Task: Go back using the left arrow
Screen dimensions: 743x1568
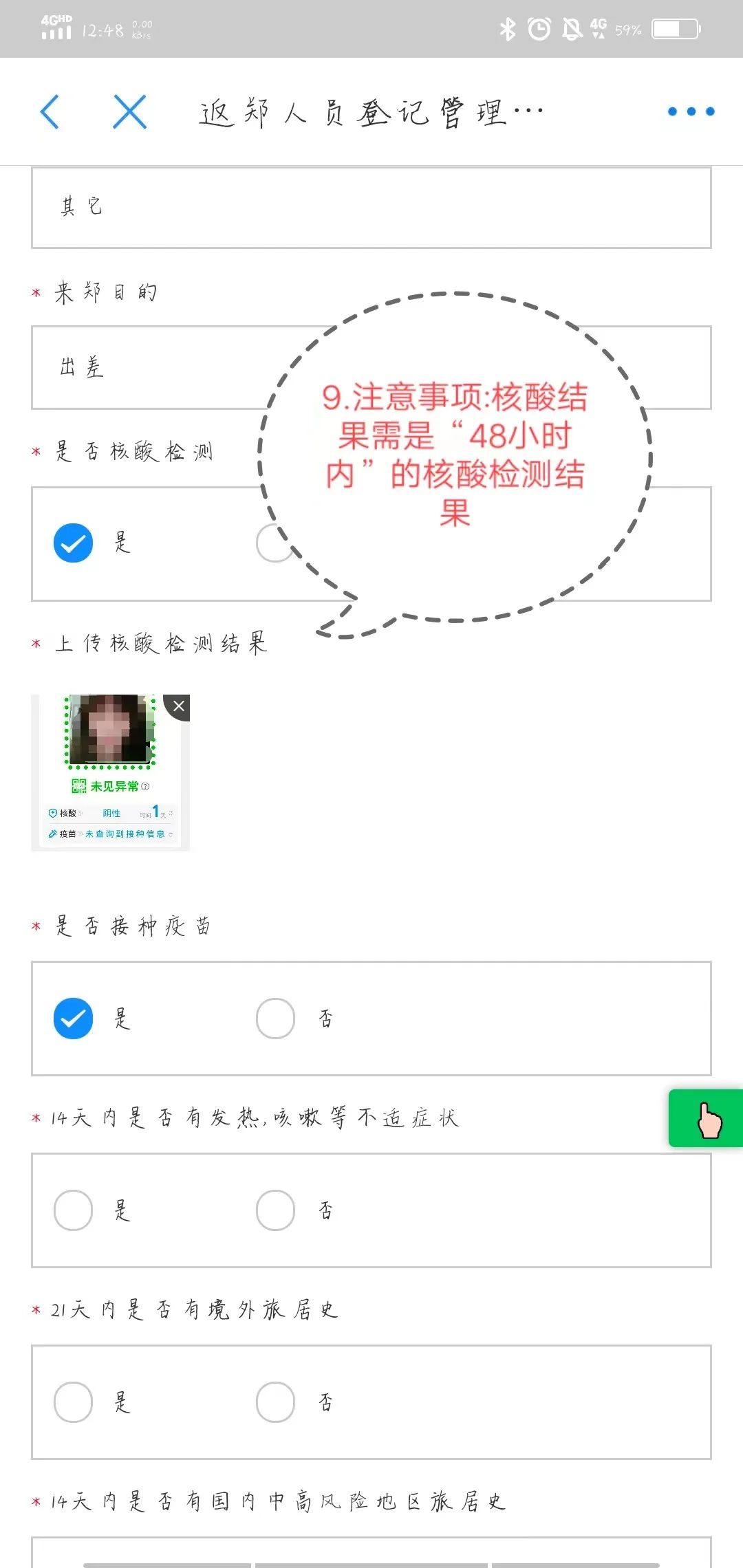Action: (50, 111)
